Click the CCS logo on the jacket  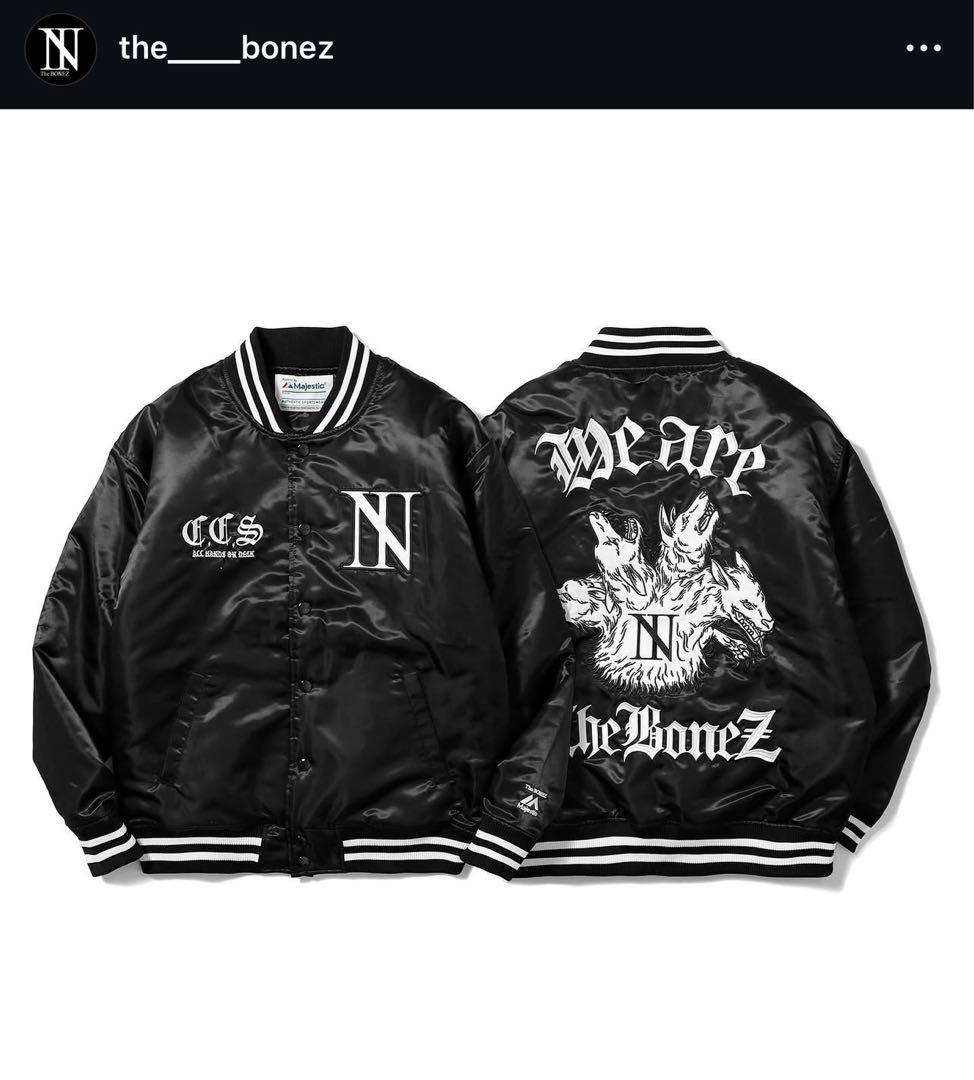[x=225, y=530]
